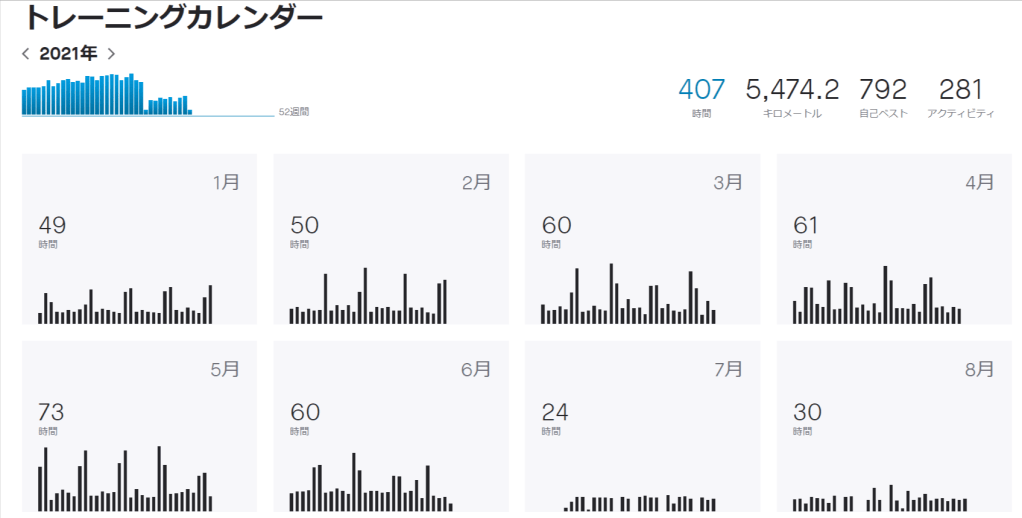Open the 4月 month card

pos(894,239)
